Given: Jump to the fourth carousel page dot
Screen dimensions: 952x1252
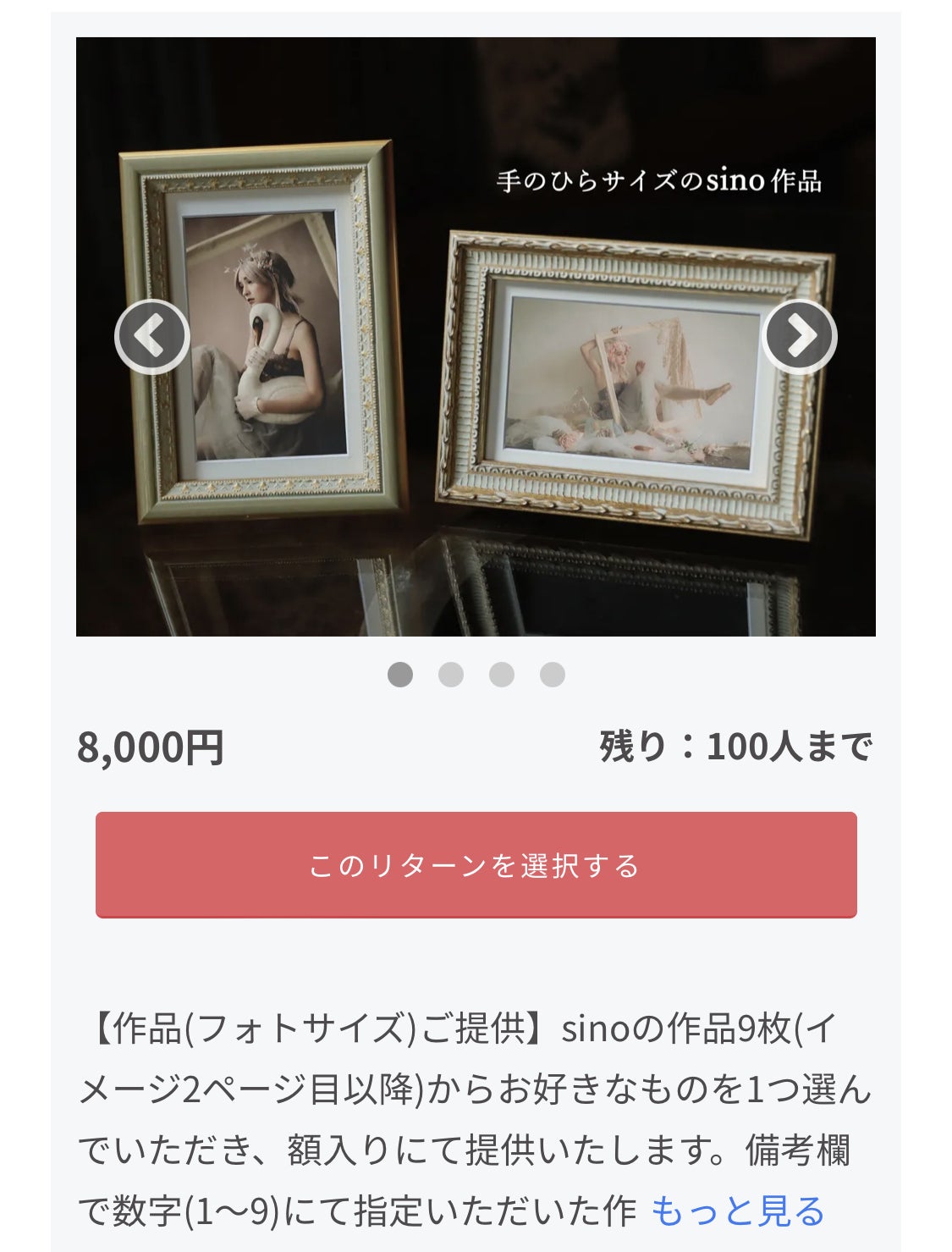Looking at the screenshot, I should click(553, 675).
